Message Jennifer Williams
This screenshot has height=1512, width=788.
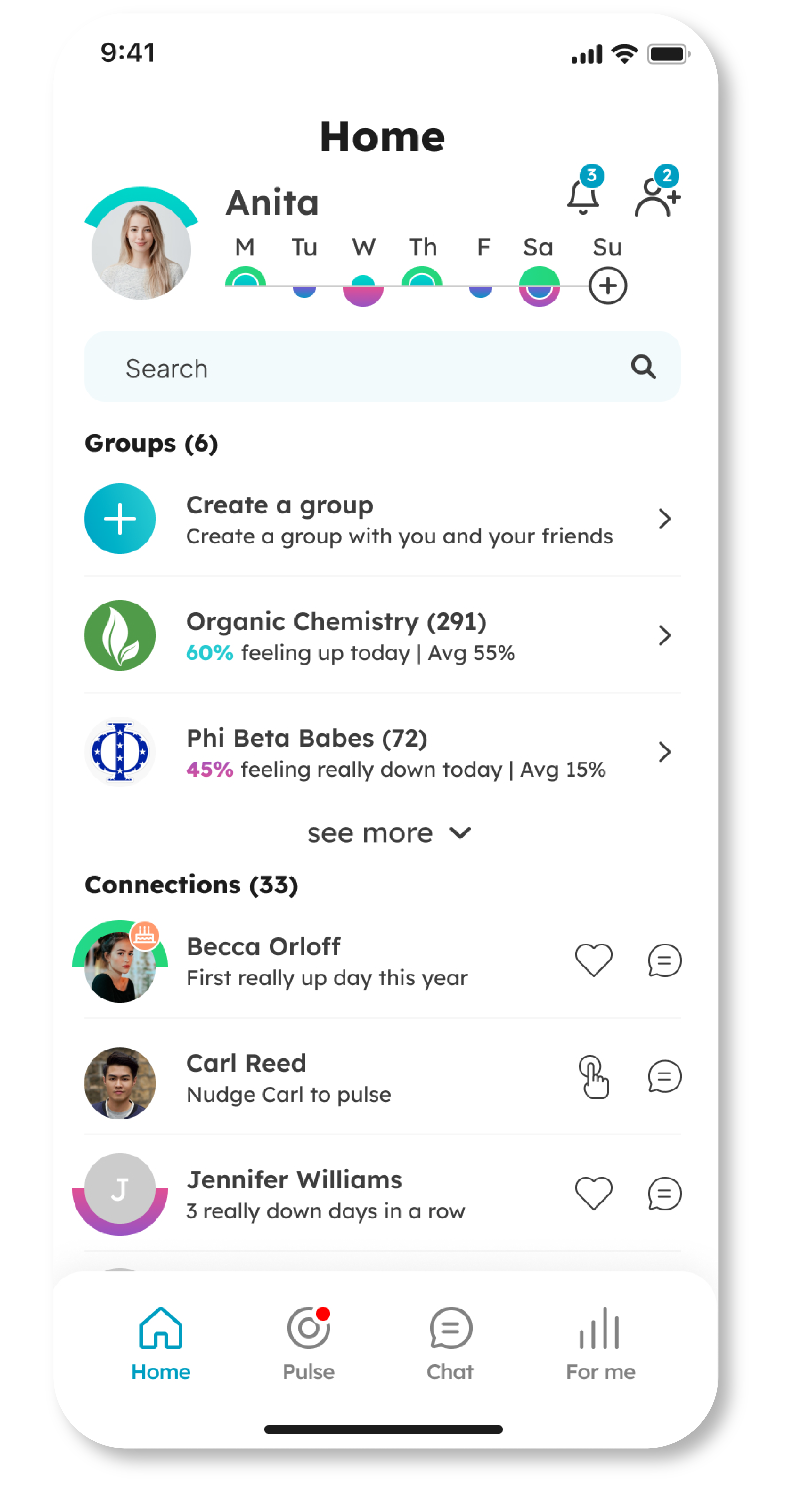[x=664, y=1193]
